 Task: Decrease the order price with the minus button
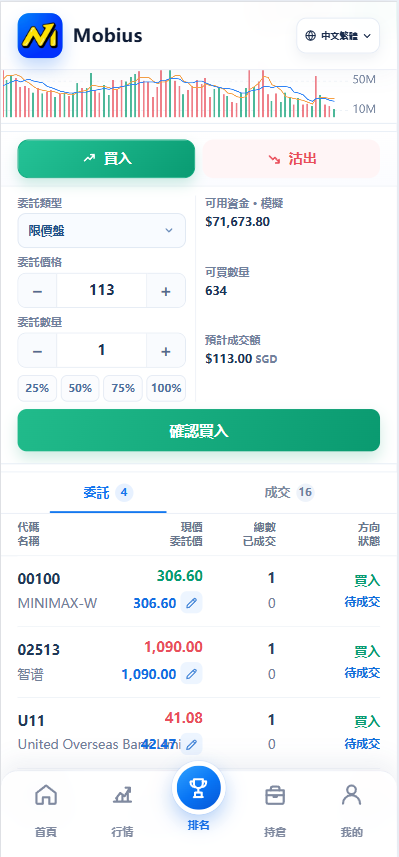(37, 291)
